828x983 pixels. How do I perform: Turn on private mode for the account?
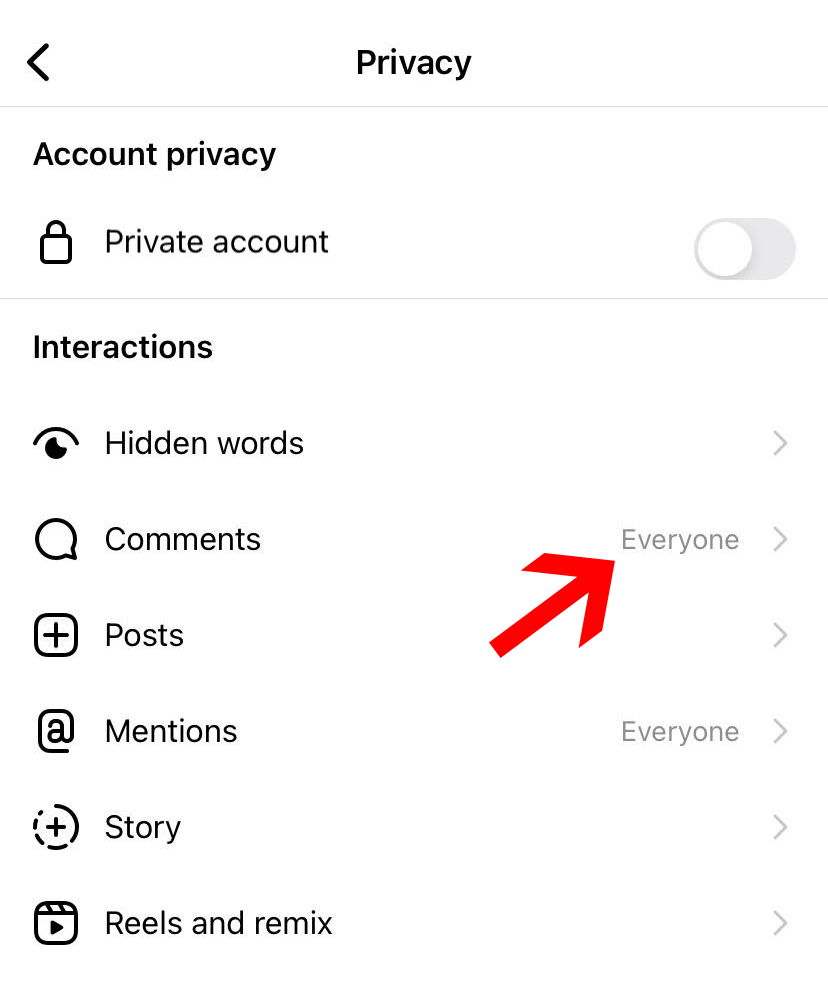745,249
